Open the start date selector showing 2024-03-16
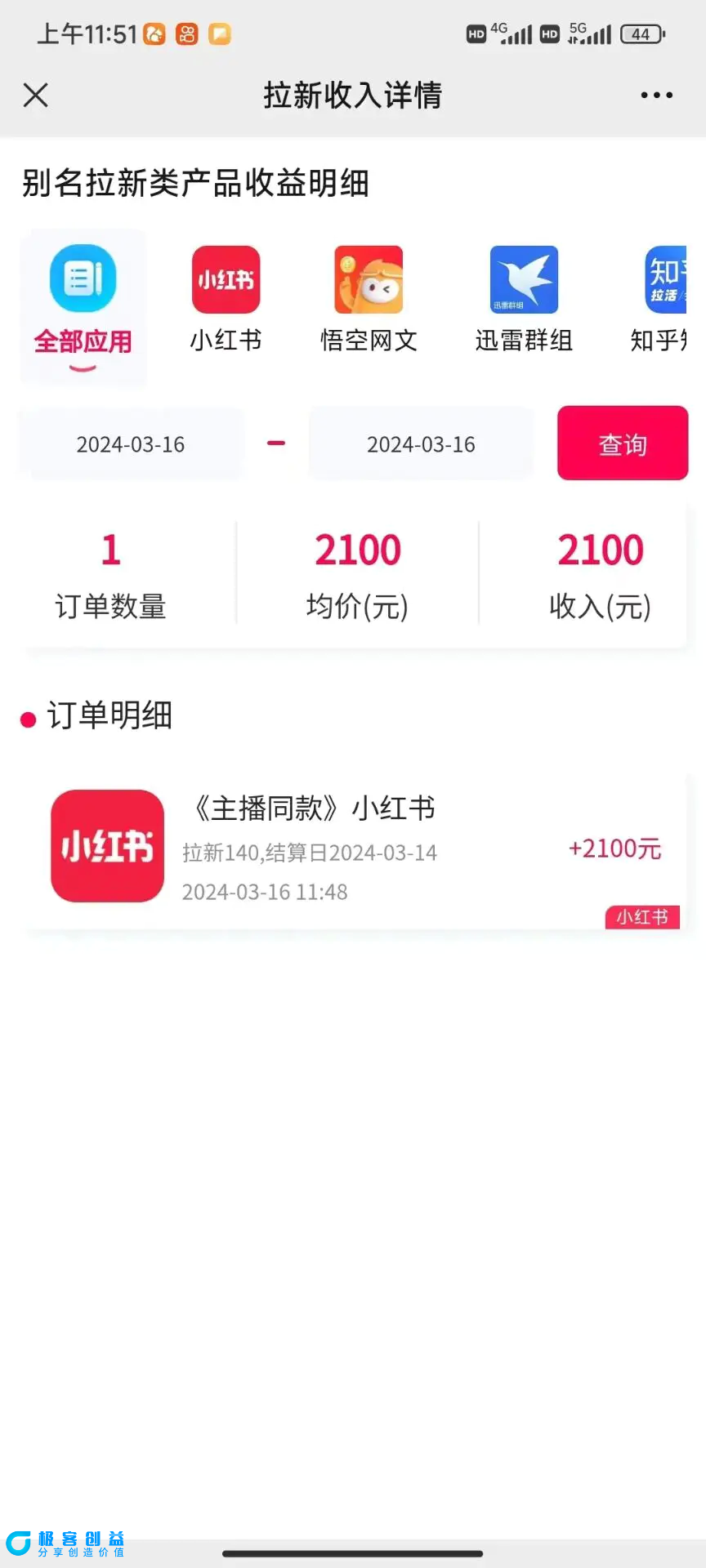Image resolution: width=706 pixels, height=1568 pixels. pos(131,443)
